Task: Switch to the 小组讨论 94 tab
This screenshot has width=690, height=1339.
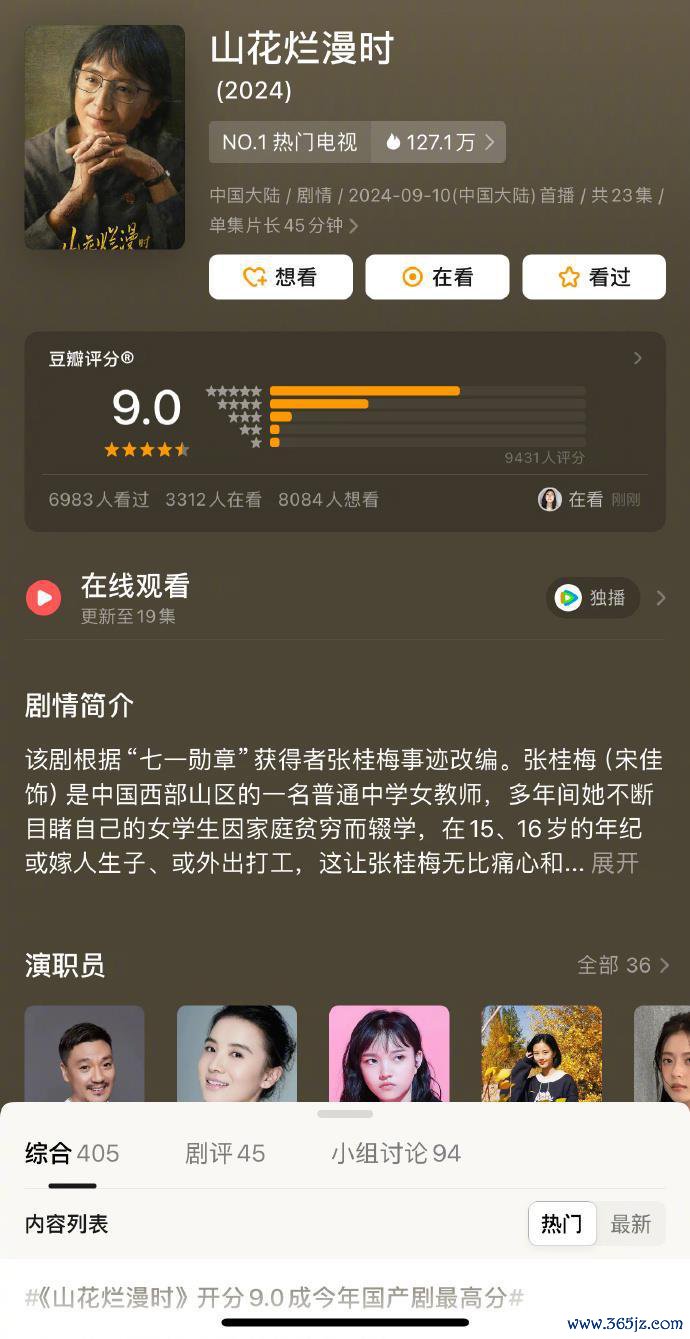Action: [396, 1153]
